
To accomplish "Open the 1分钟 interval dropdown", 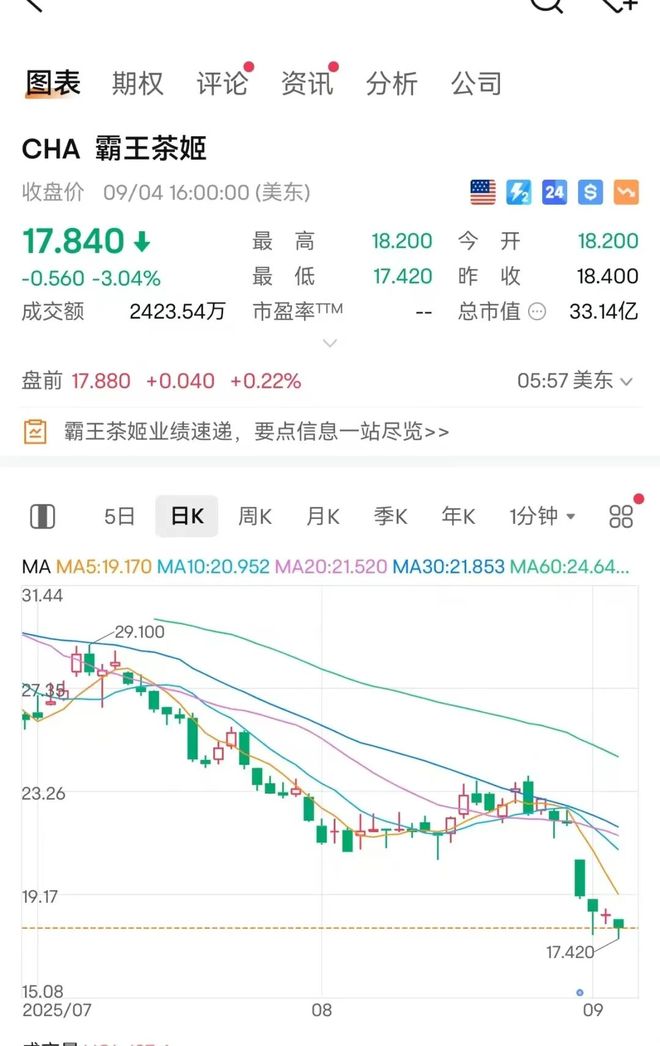I will point(542,516).
